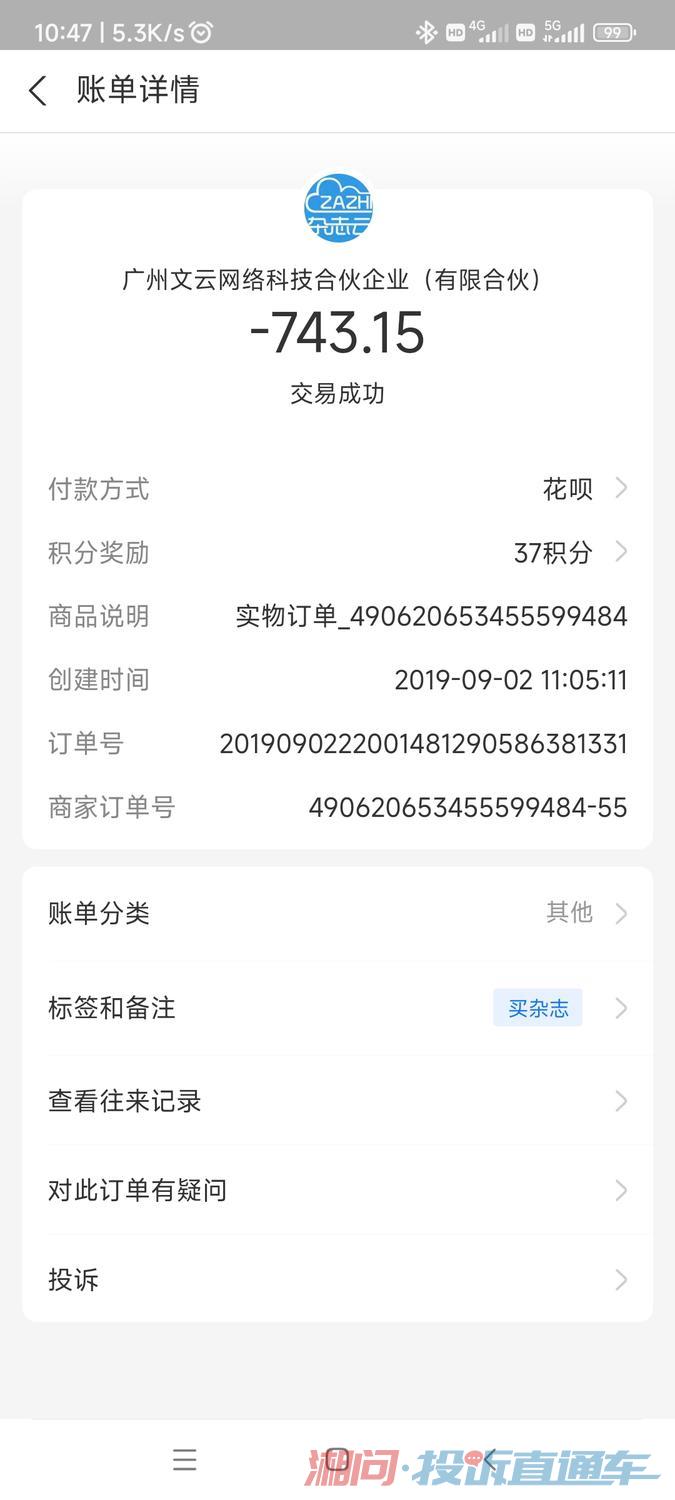View the 积分奖励 37积分 details
The image size is (675, 1500).
click(338, 552)
